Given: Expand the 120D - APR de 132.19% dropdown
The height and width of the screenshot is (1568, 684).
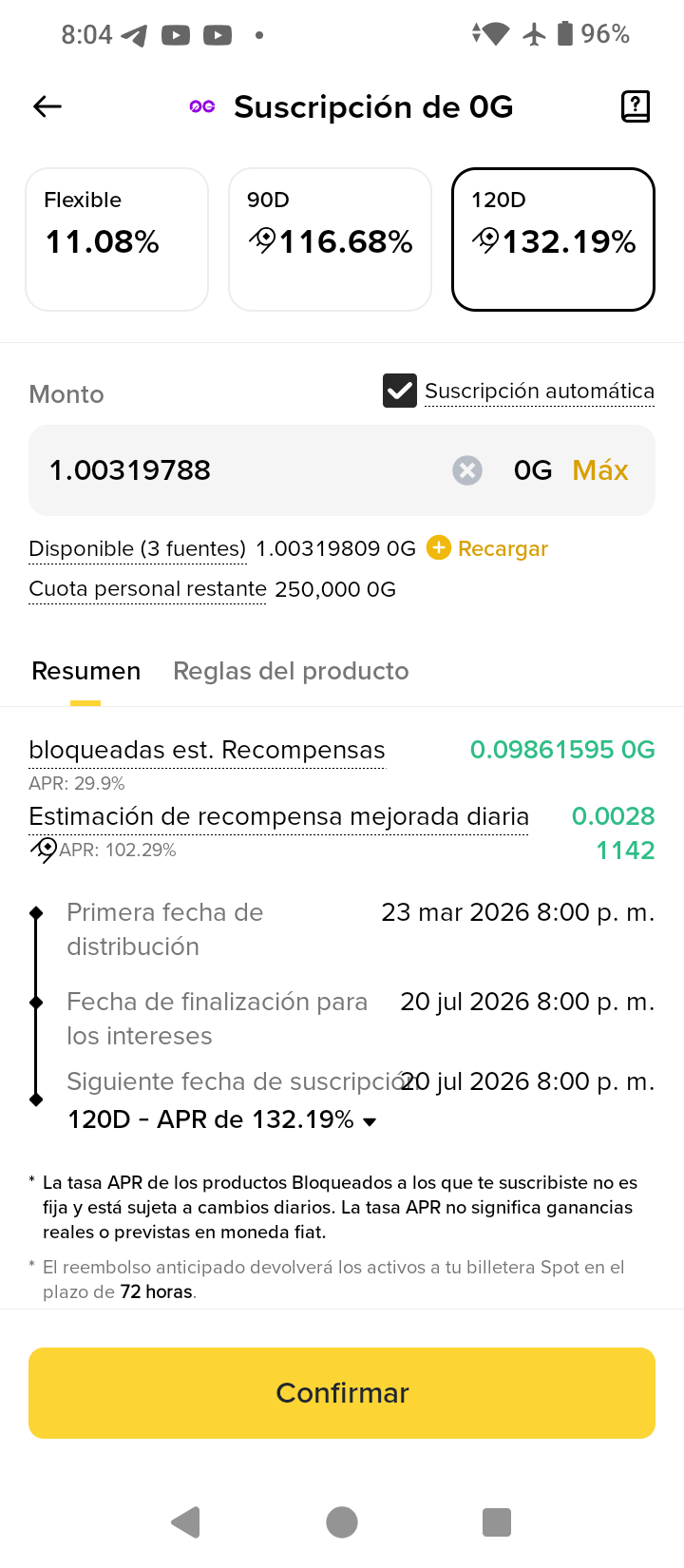Looking at the screenshot, I should (x=222, y=1119).
